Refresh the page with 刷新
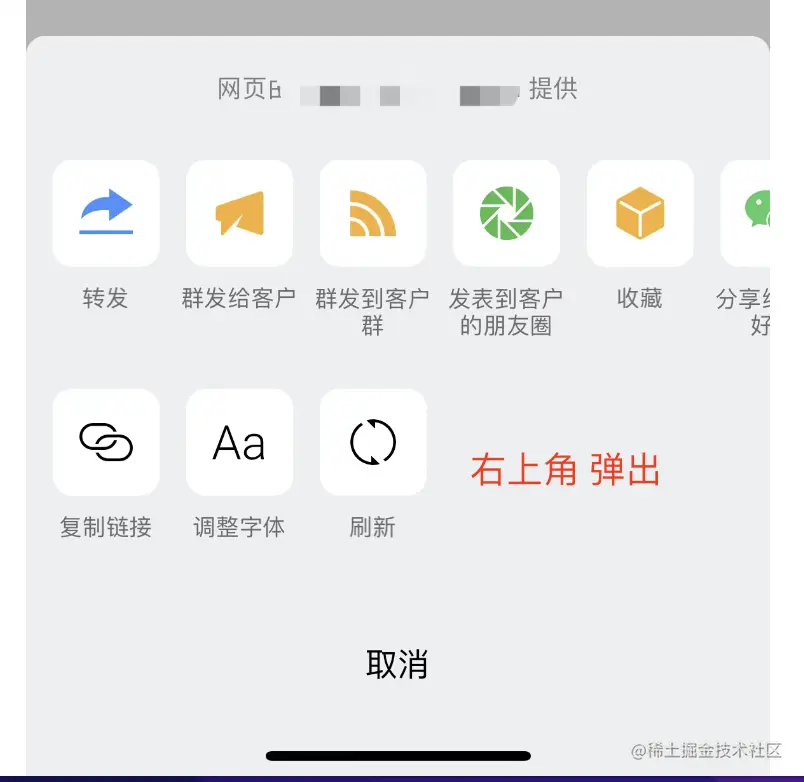This screenshot has width=804, height=782. tap(373, 442)
